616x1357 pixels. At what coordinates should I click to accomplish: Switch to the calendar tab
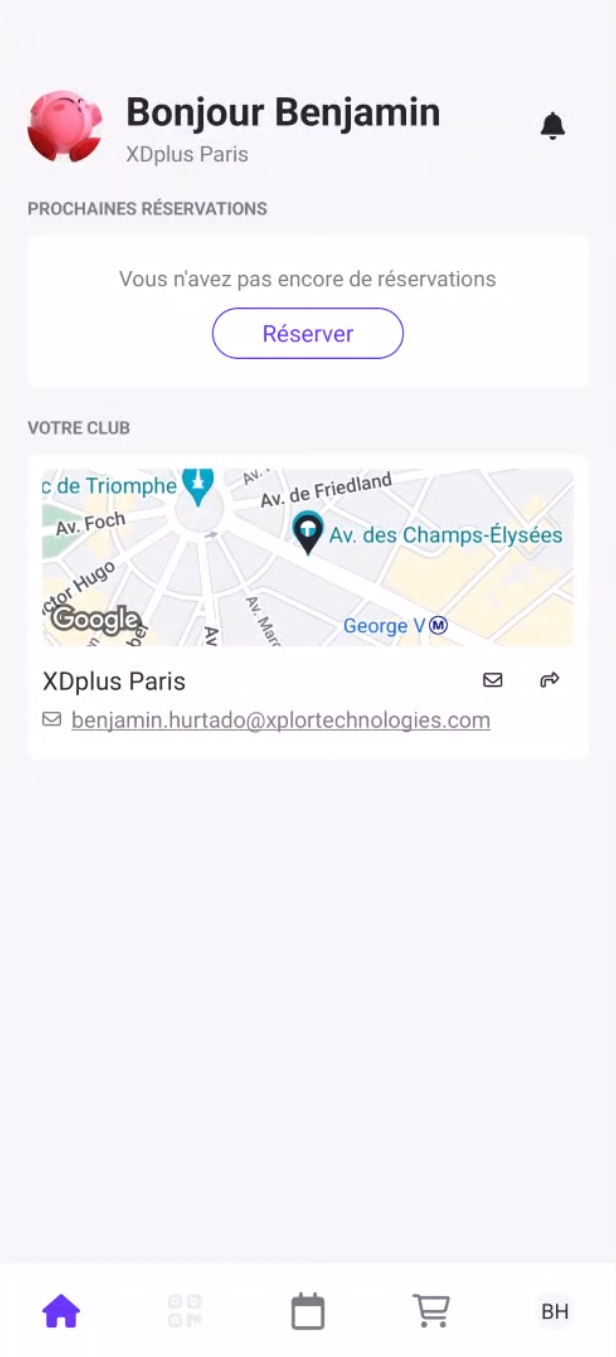[308, 1310]
